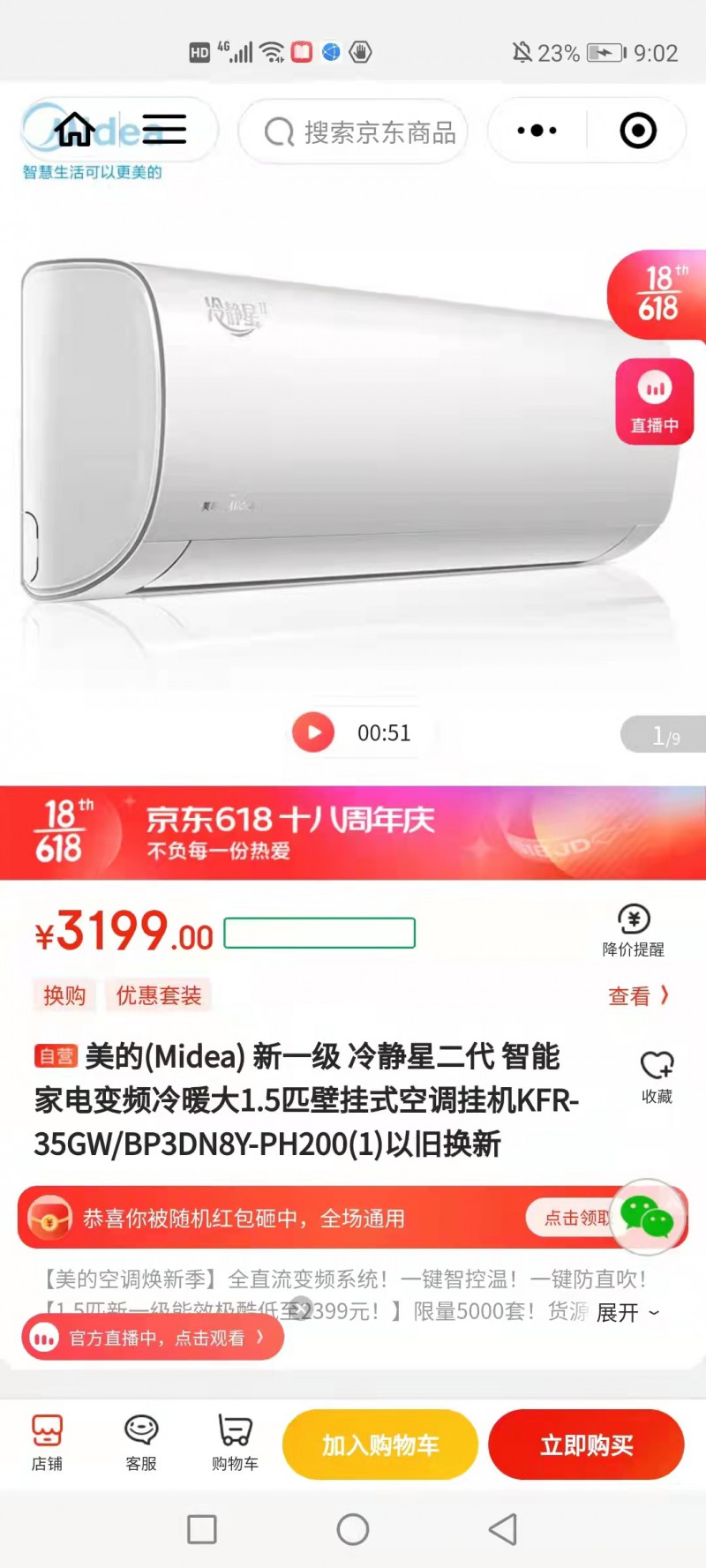Tap 立即购买 to buy now
This screenshot has width=706, height=1568.
coord(586,1444)
